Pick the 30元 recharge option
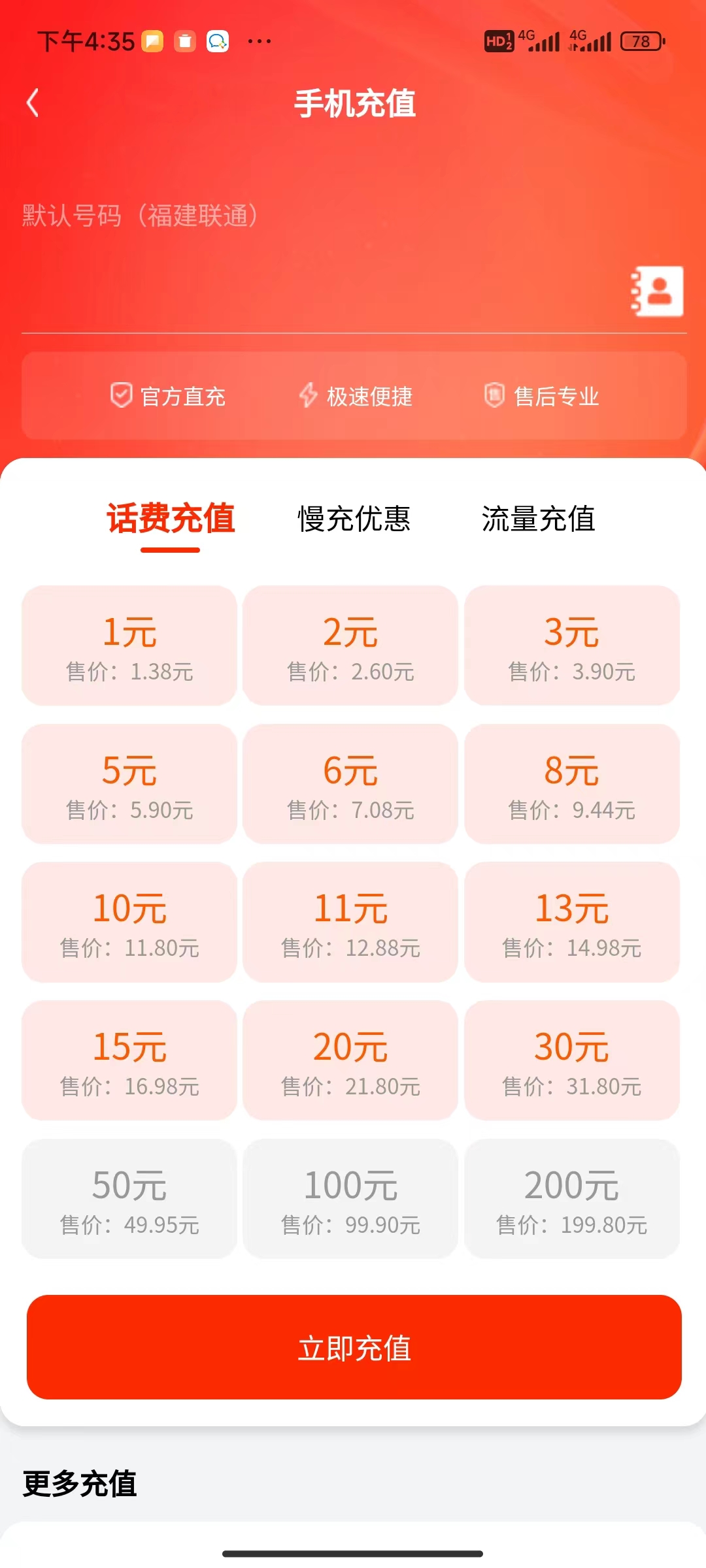This screenshot has height=1568, width=706. [x=572, y=1060]
